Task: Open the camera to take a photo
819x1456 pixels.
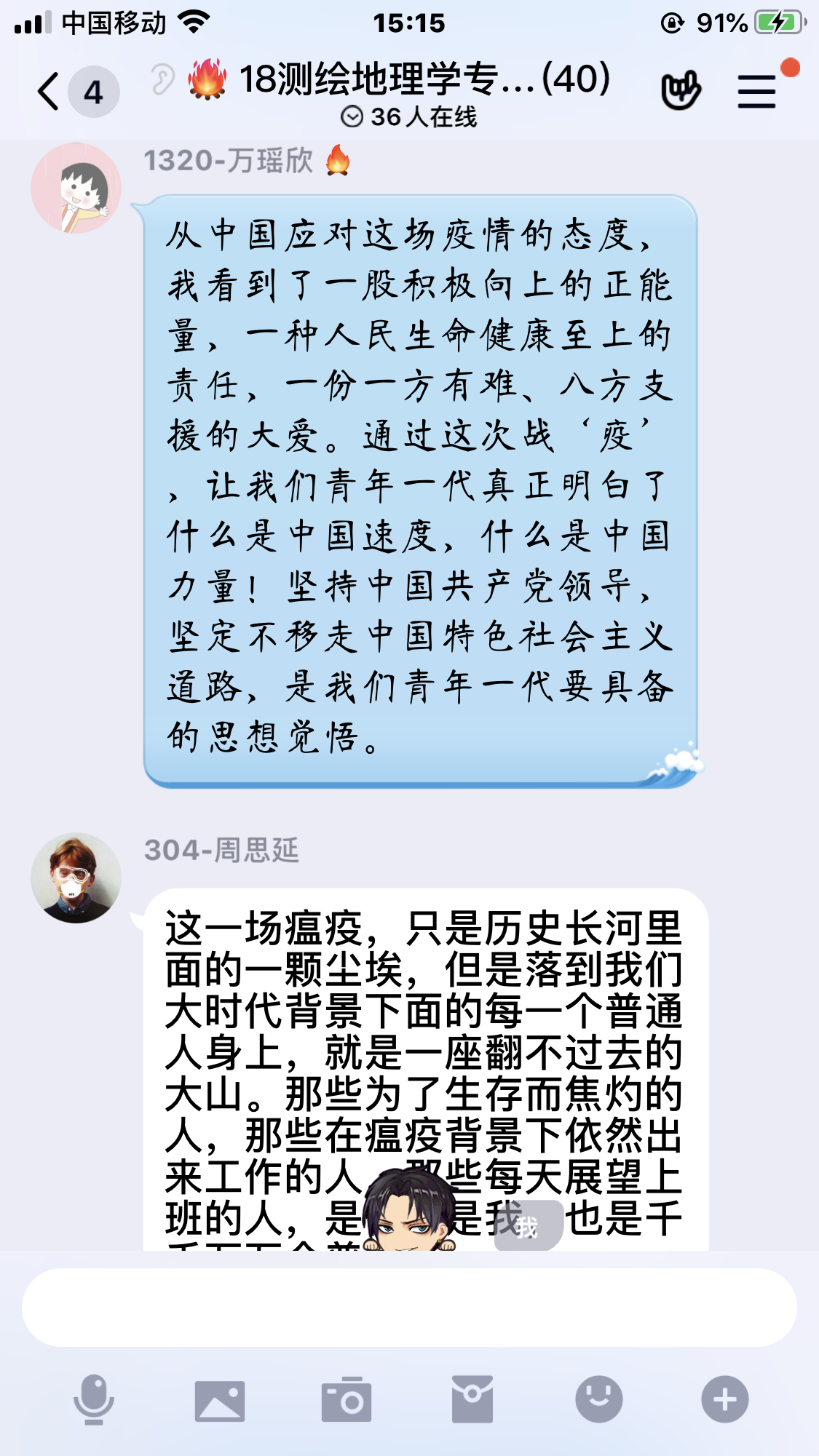Action: point(347,1399)
